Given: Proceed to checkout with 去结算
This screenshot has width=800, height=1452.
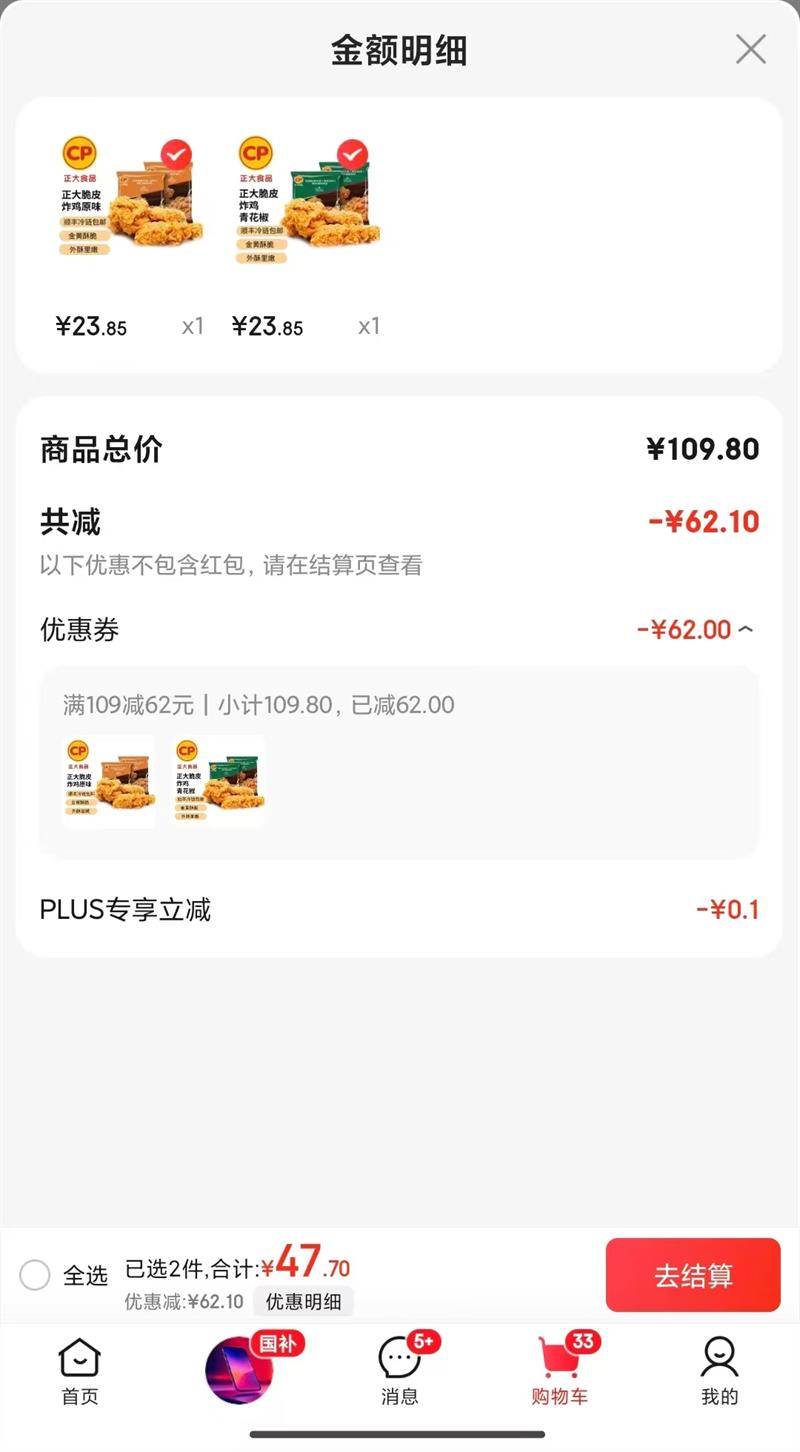Looking at the screenshot, I should tap(693, 1275).
